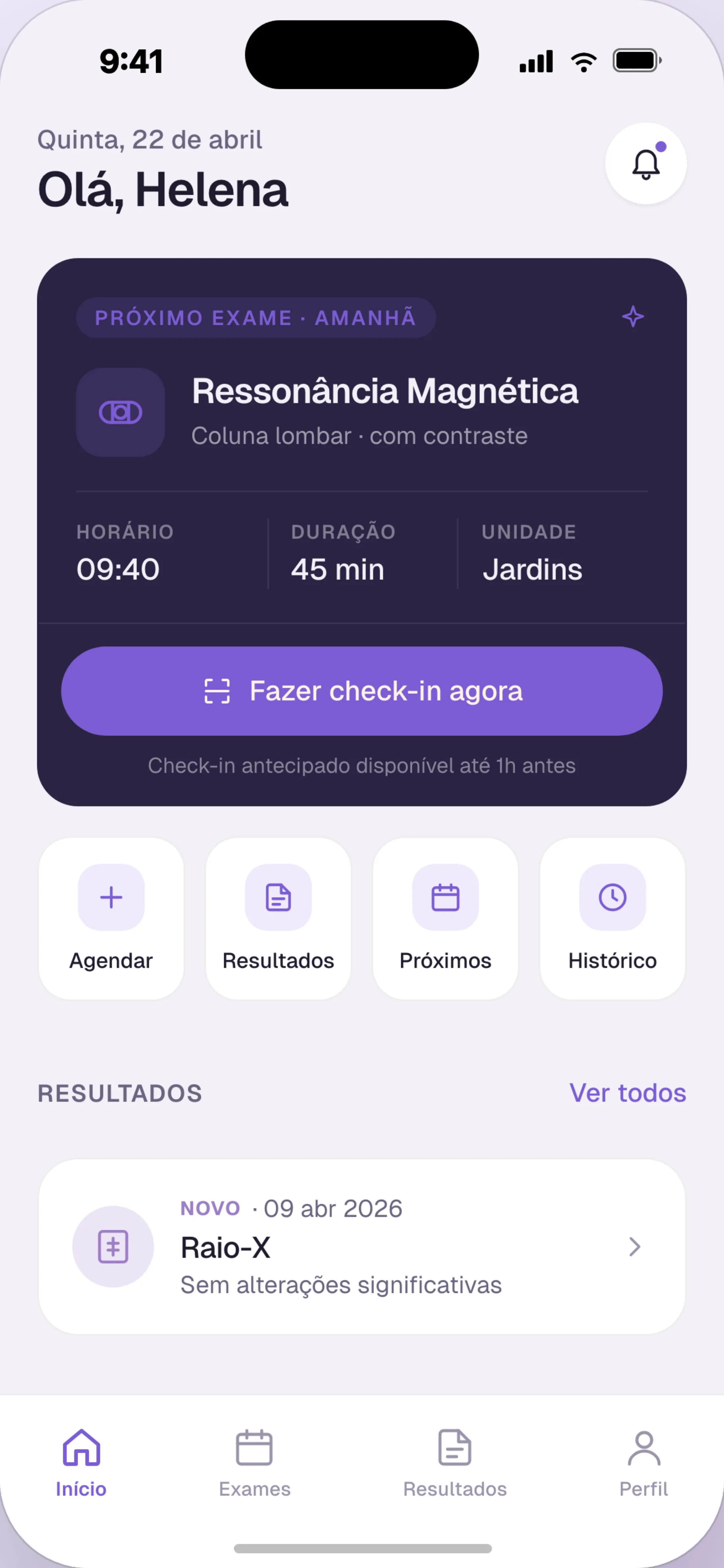
Task: Open the Raio-X result card
Action: point(362,1247)
